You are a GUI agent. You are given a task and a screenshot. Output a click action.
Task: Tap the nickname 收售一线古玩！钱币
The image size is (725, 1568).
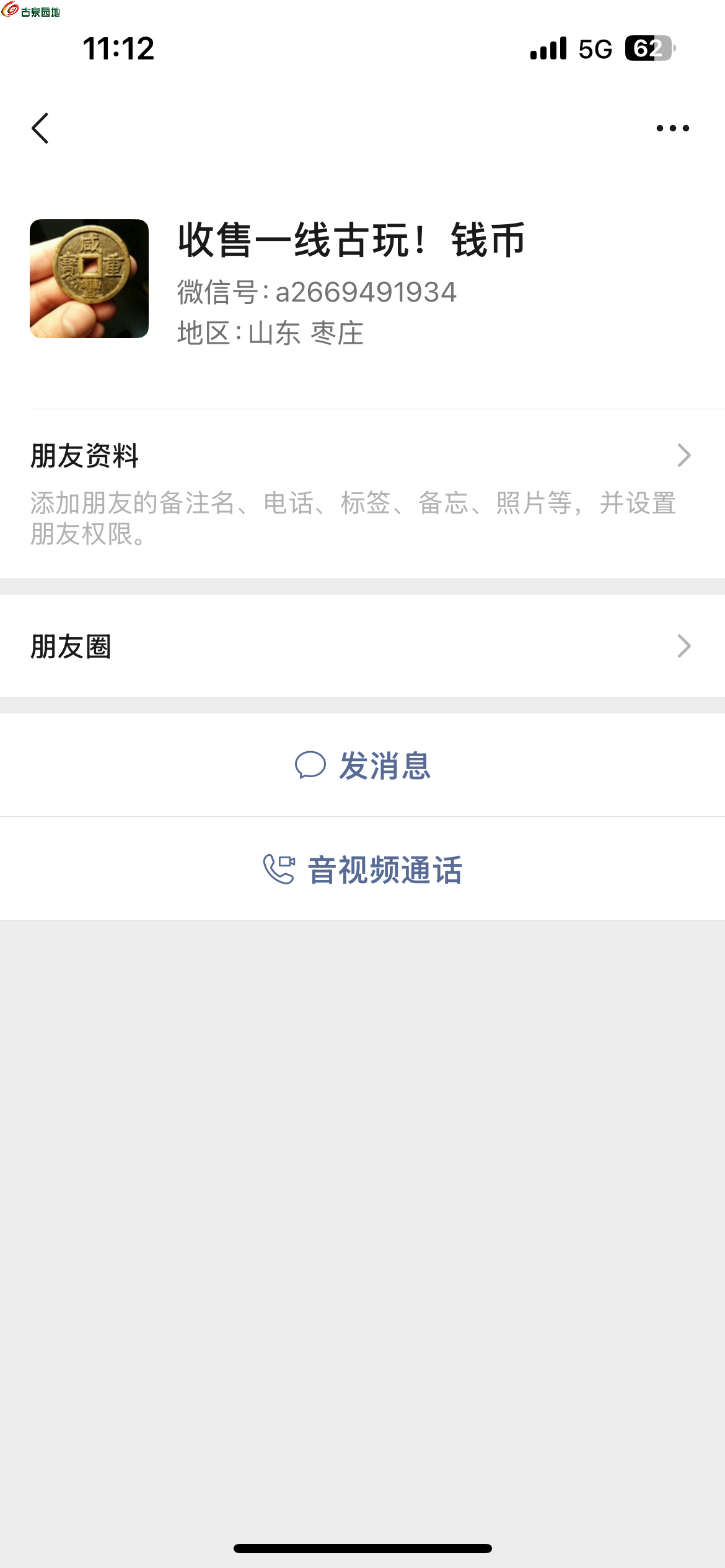tap(351, 242)
